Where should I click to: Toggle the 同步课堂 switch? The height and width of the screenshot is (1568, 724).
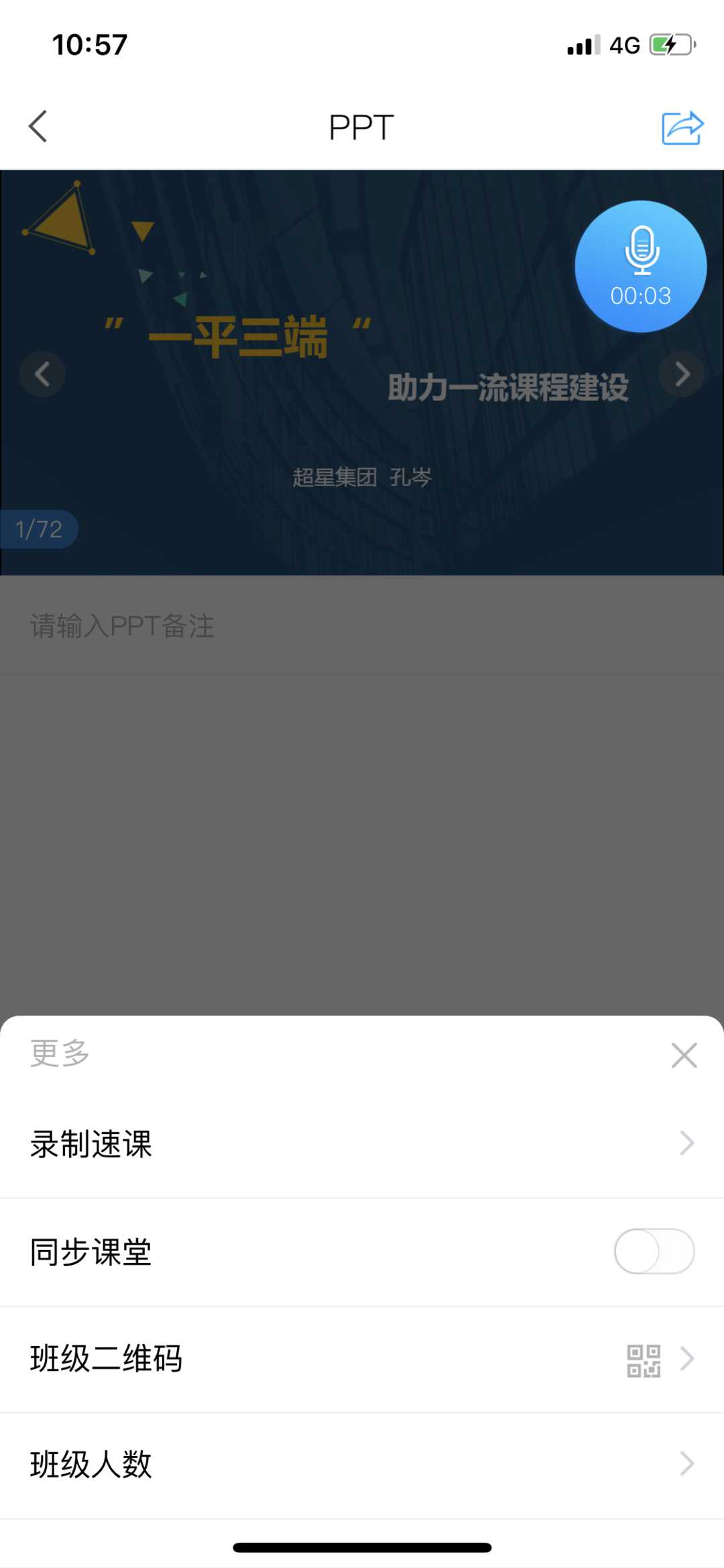(x=654, y=1251)
